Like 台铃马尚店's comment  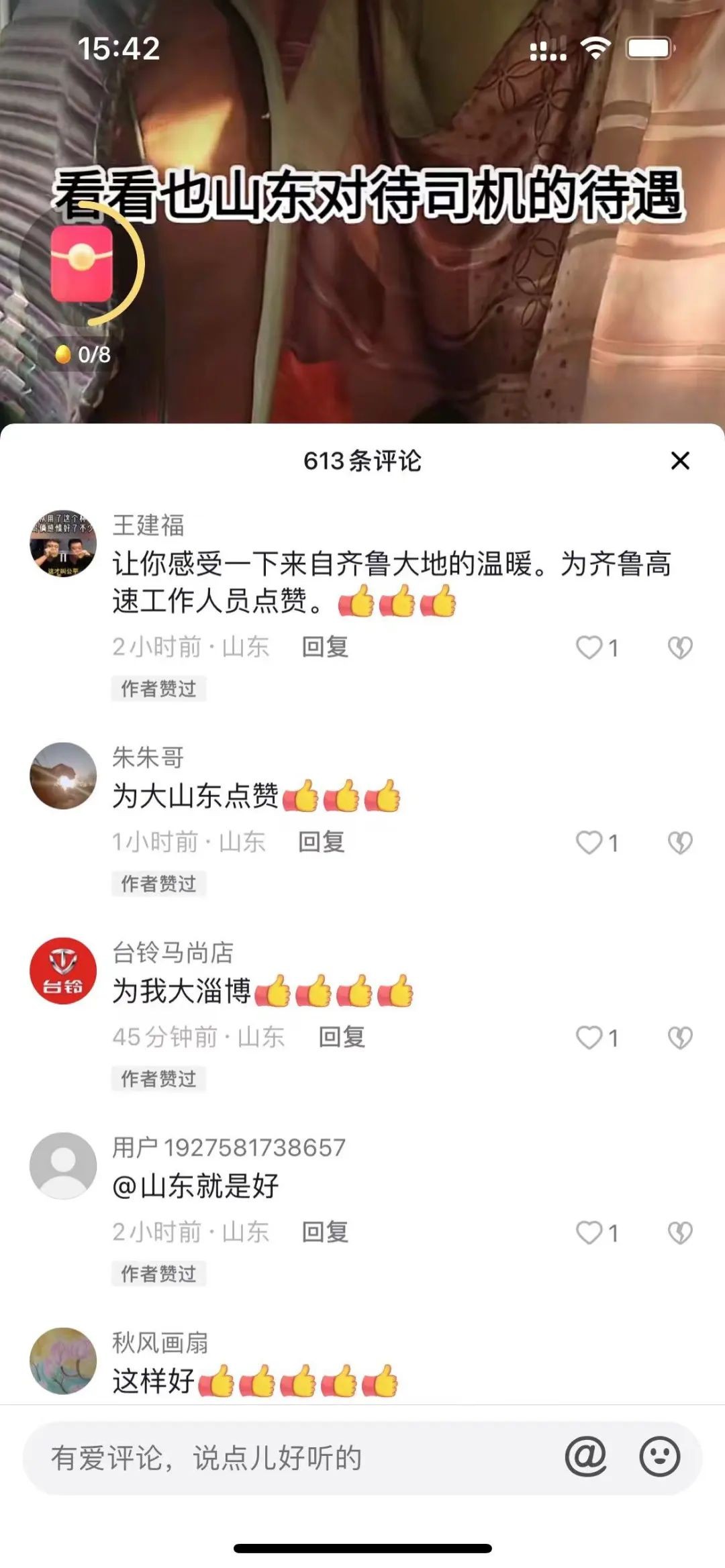click(590, 1038)
